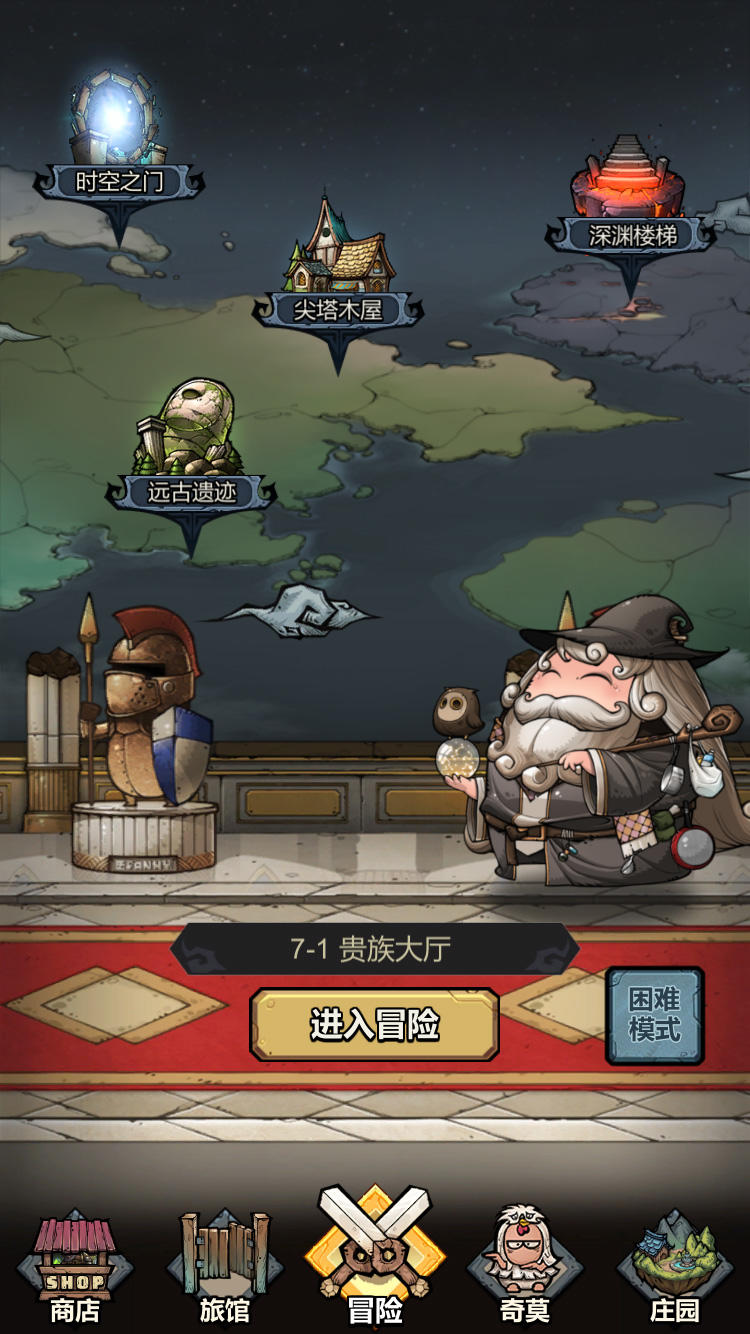Switch to the 庄园 manor tab
This screenshot has width=750, height=1334.
coord(675,1270)
